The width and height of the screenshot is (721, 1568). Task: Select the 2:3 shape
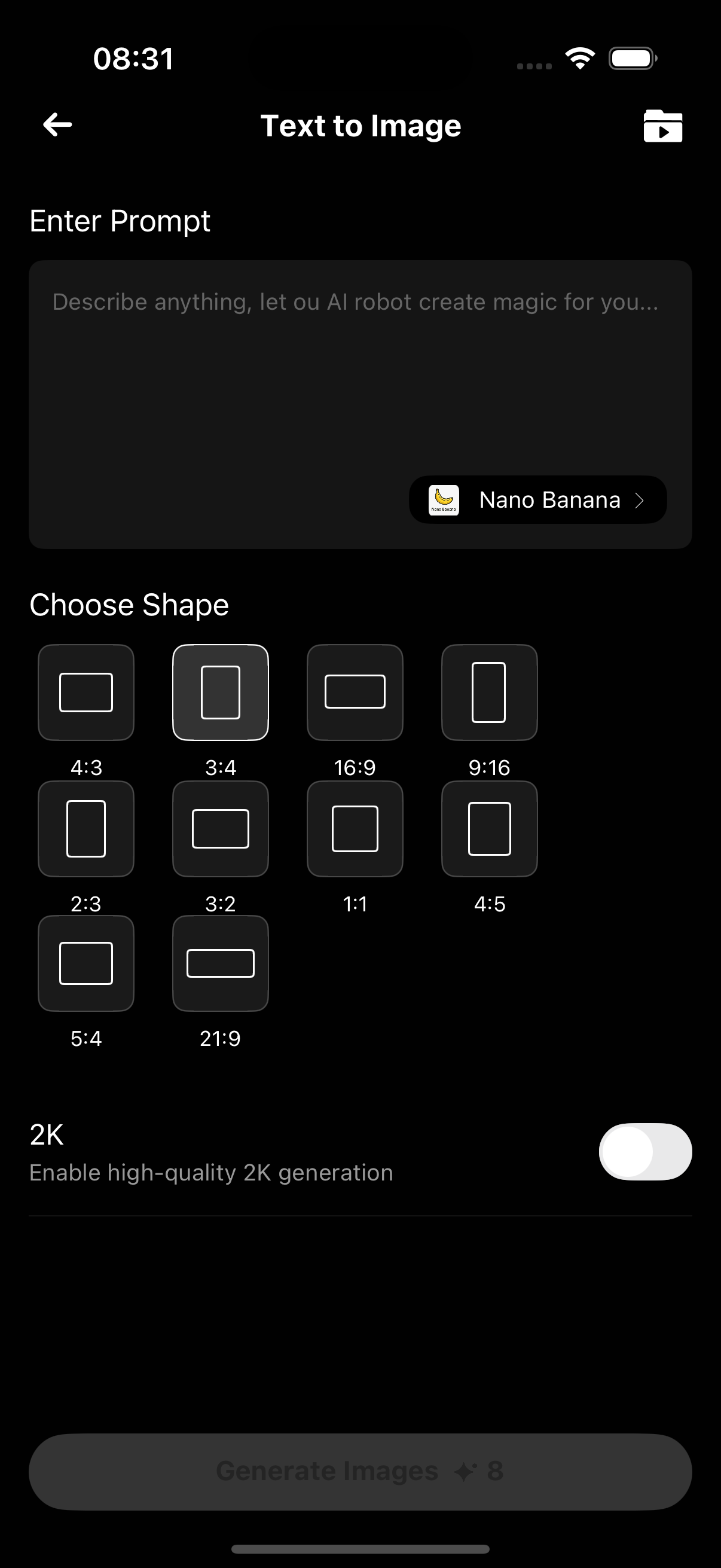[85, 829]
